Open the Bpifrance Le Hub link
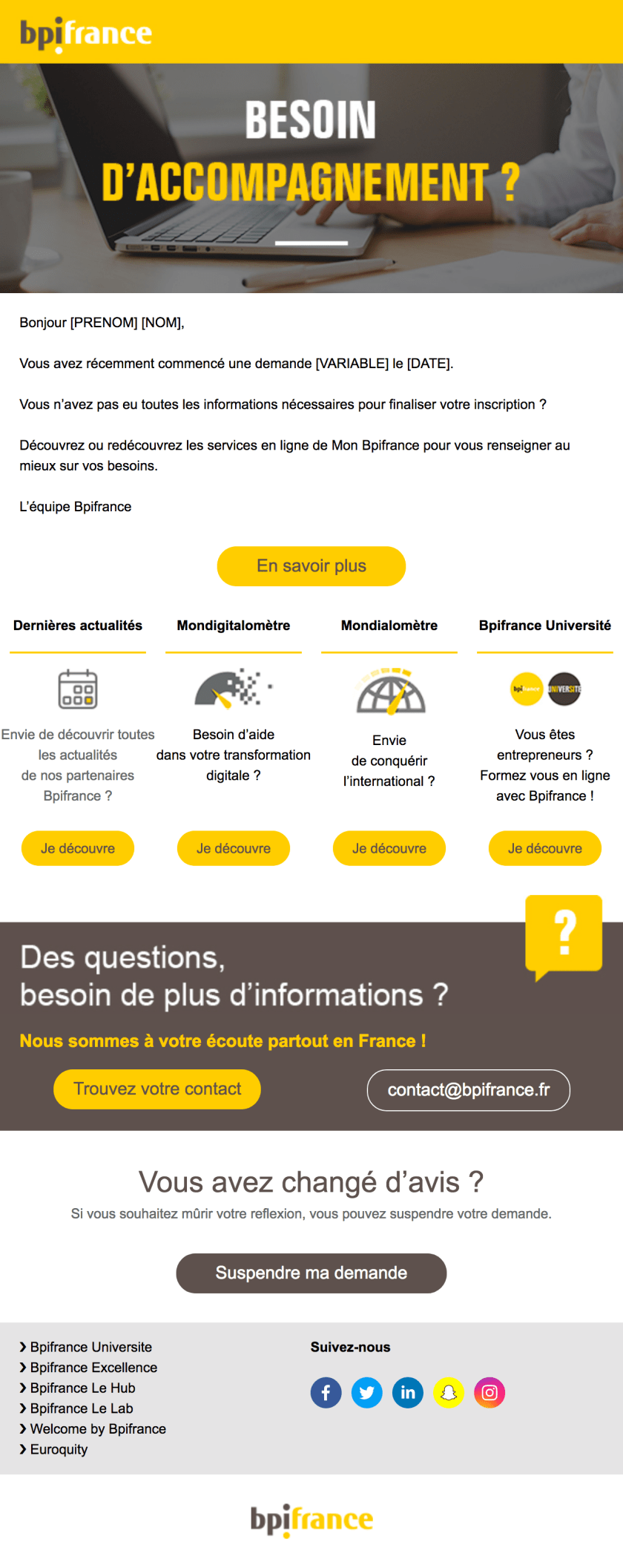The height and width of the screenshot is (1568, 623). tap(82, 1388)
